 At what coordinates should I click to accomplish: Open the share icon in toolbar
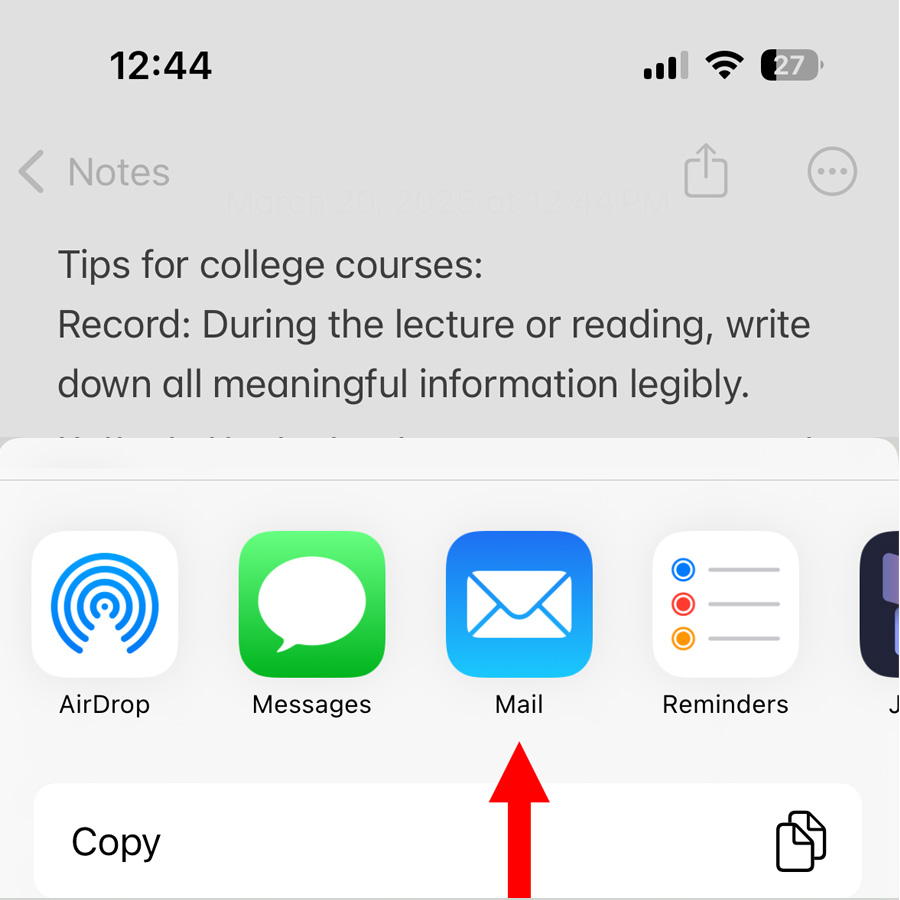point(706,172)
